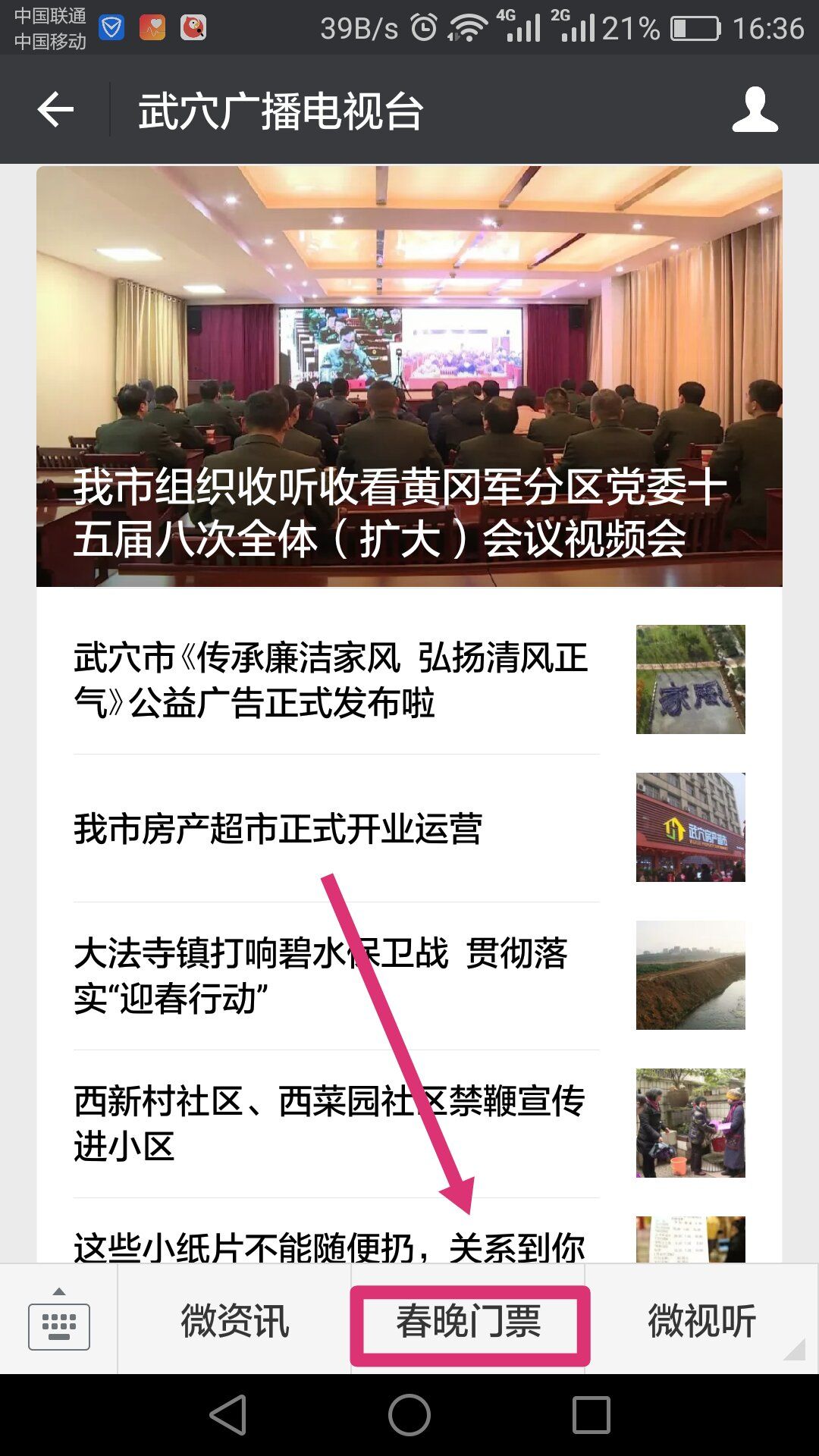Open the 微资讯 menu
Viewport: 819px width, 1456px height.
point(234,1321)
